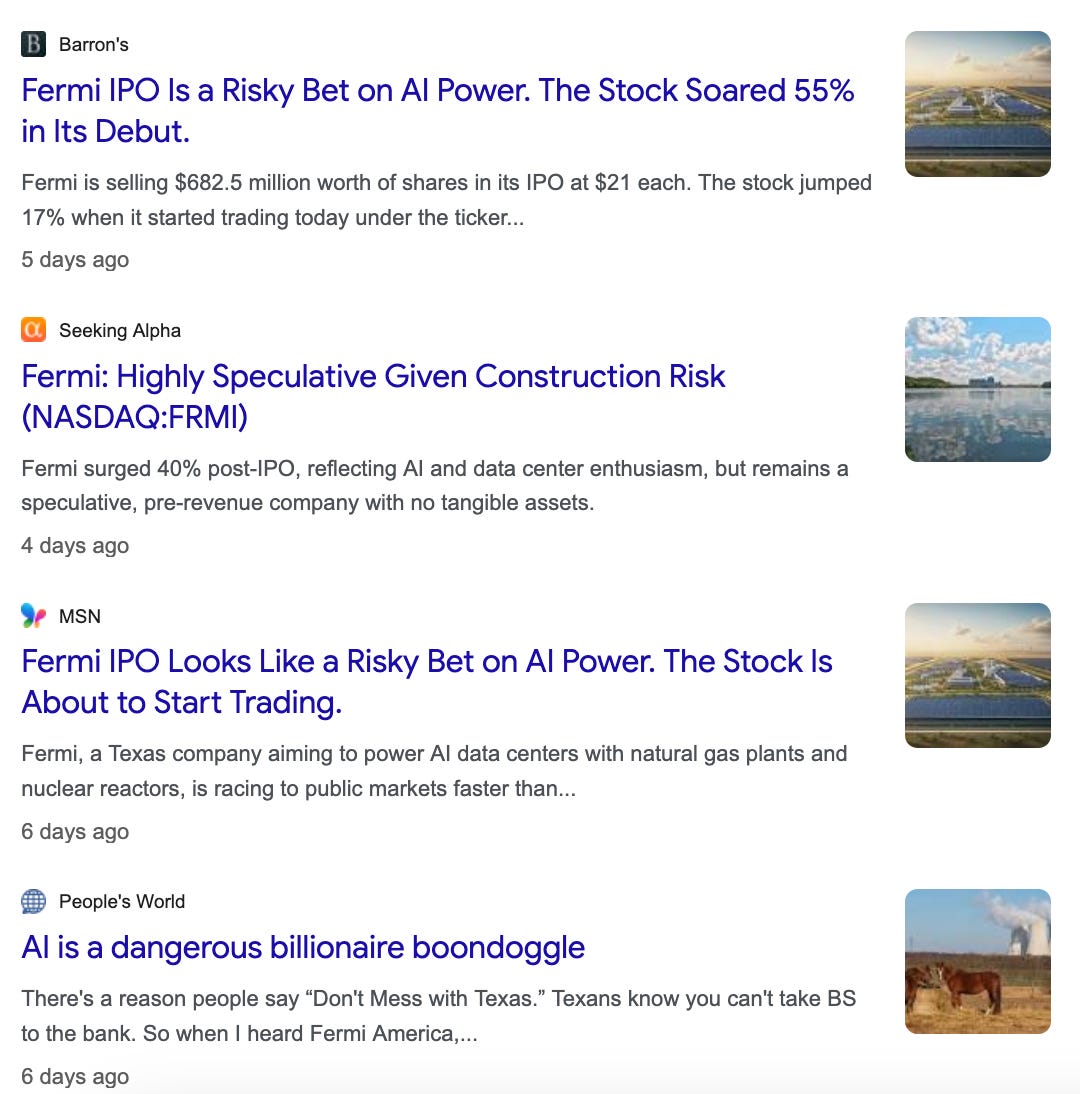Tap the thumbnail beside the MSN article
The image size is (1080, 1094).
977,675
